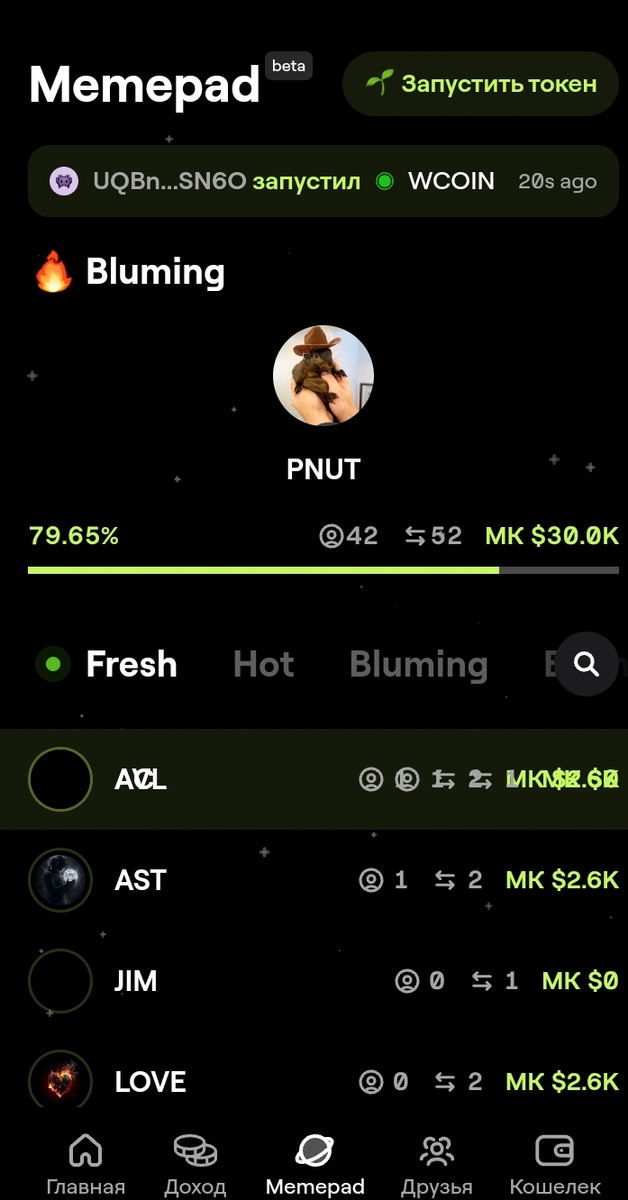Select the Memepad bottom tab
Image resolution: width=628 pixels, height=1200 pixels.
(x=315, y=1163)
